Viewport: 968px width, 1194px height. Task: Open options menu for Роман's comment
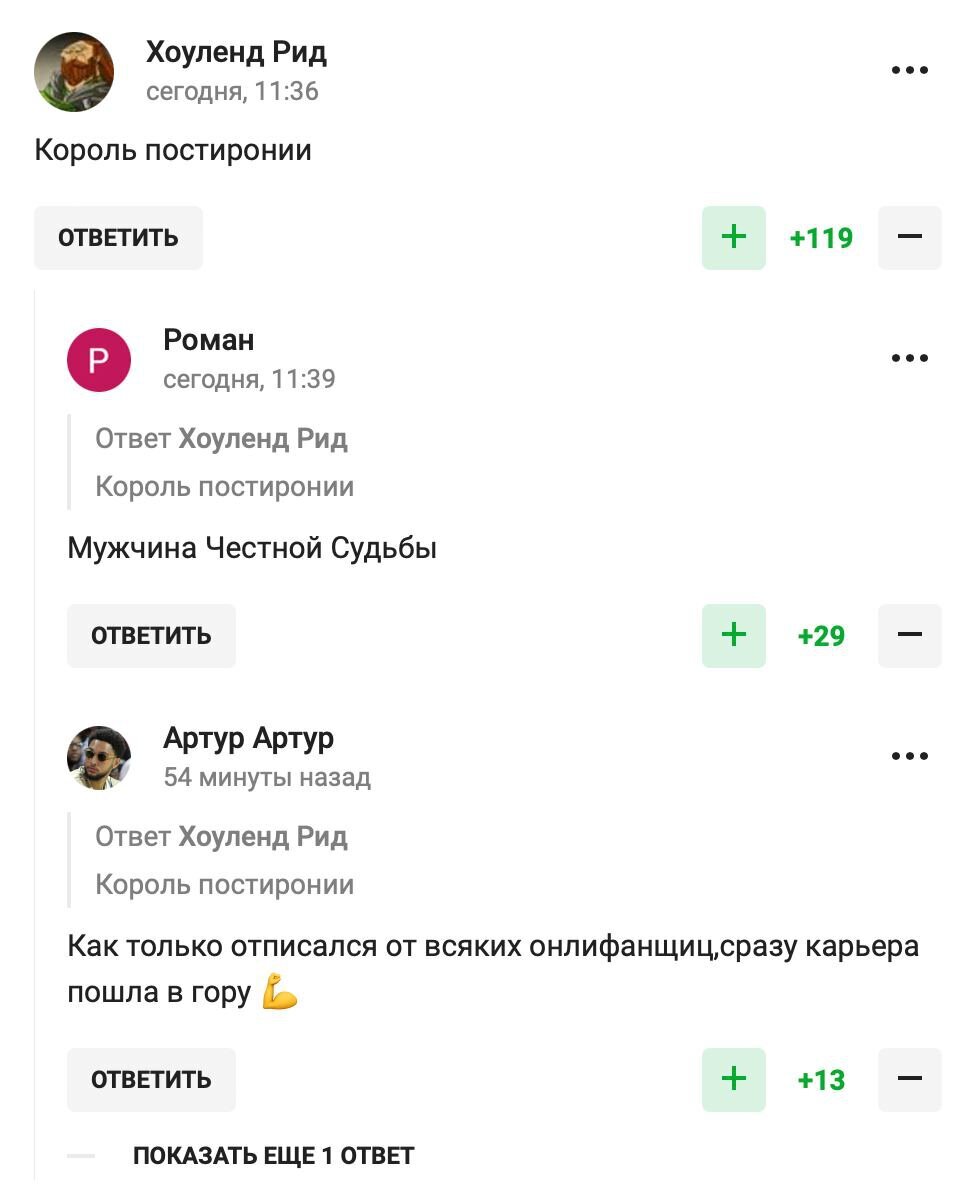click(x=909, y=357)
